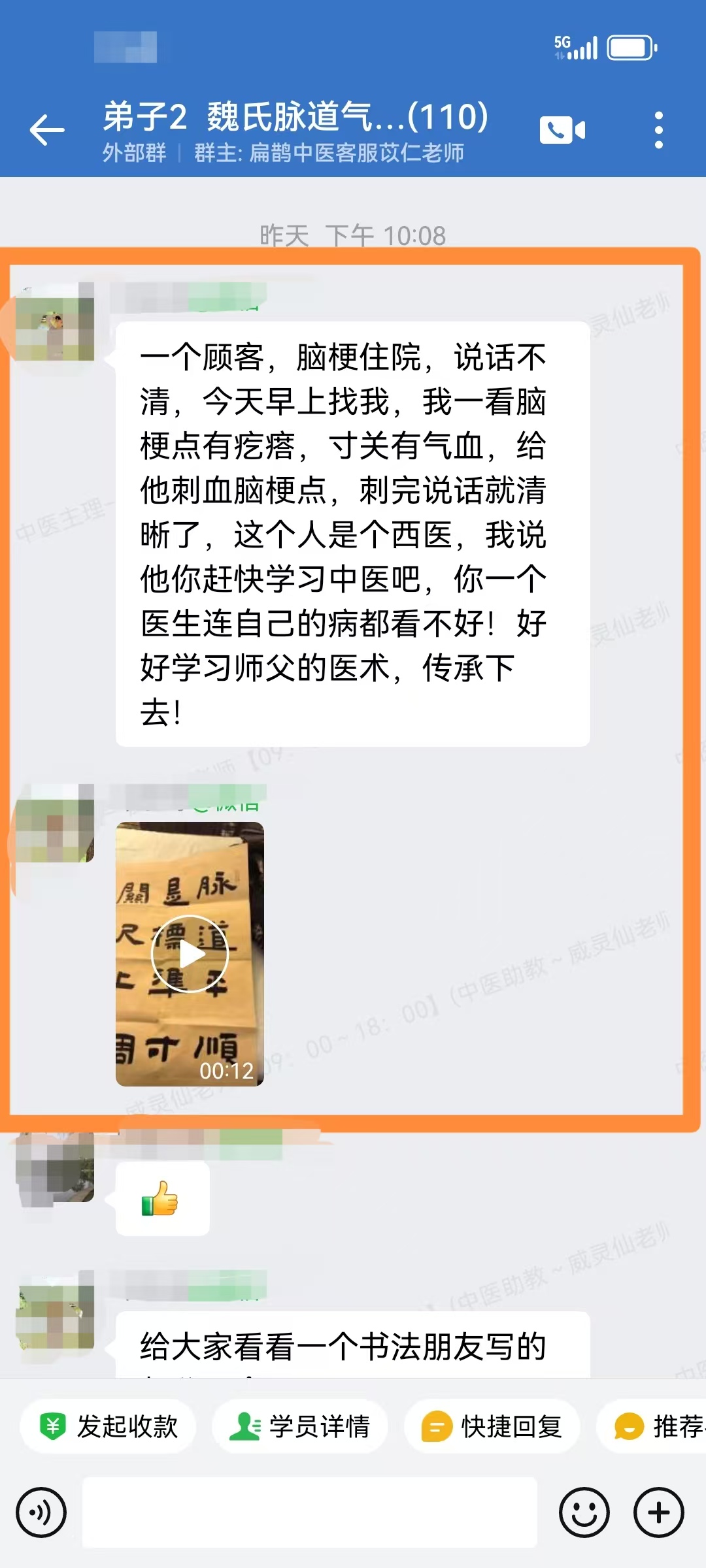Start a voice or video call

click(562, 129)
